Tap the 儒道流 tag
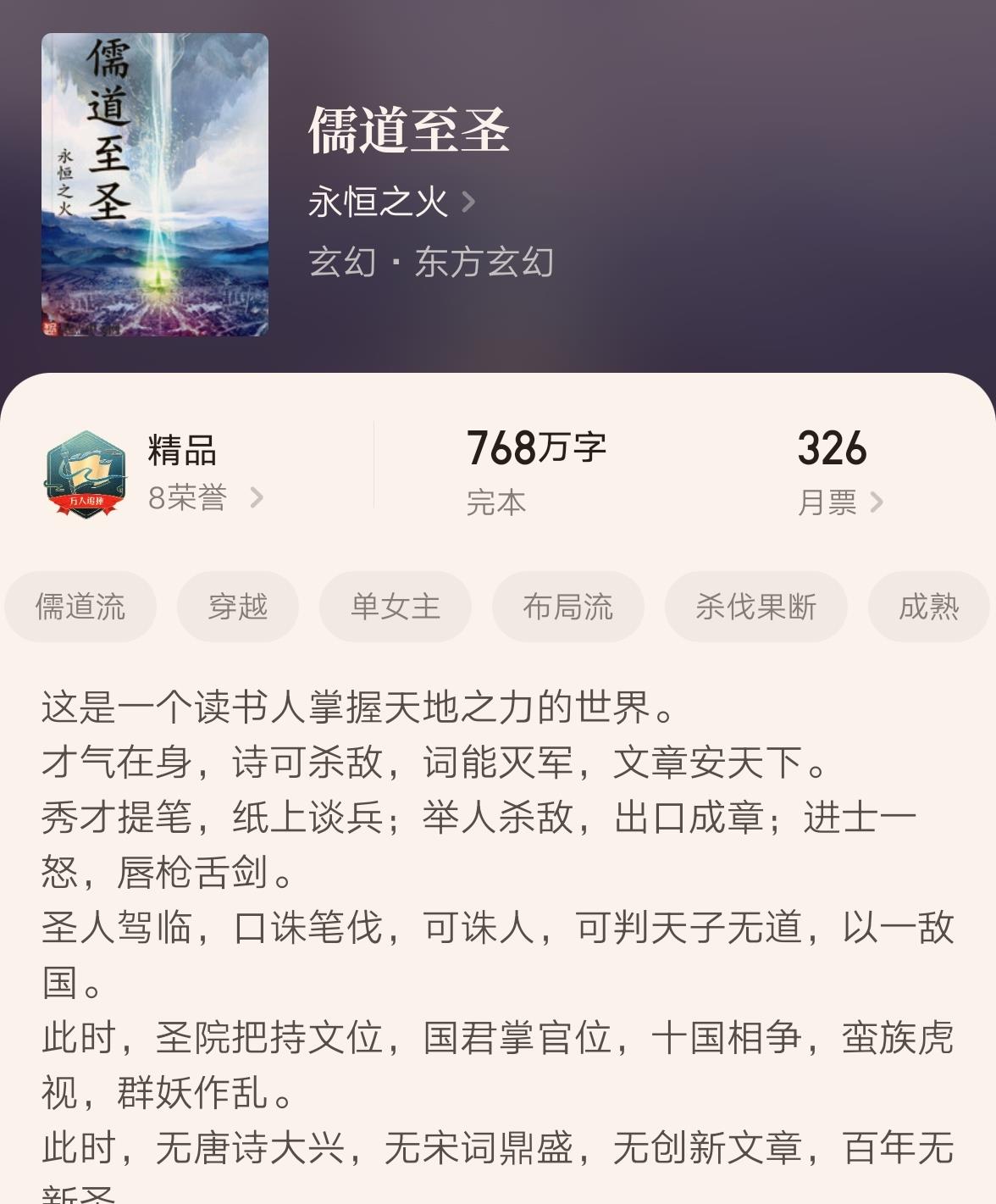 pyautogui.click(x=80, y=607)
